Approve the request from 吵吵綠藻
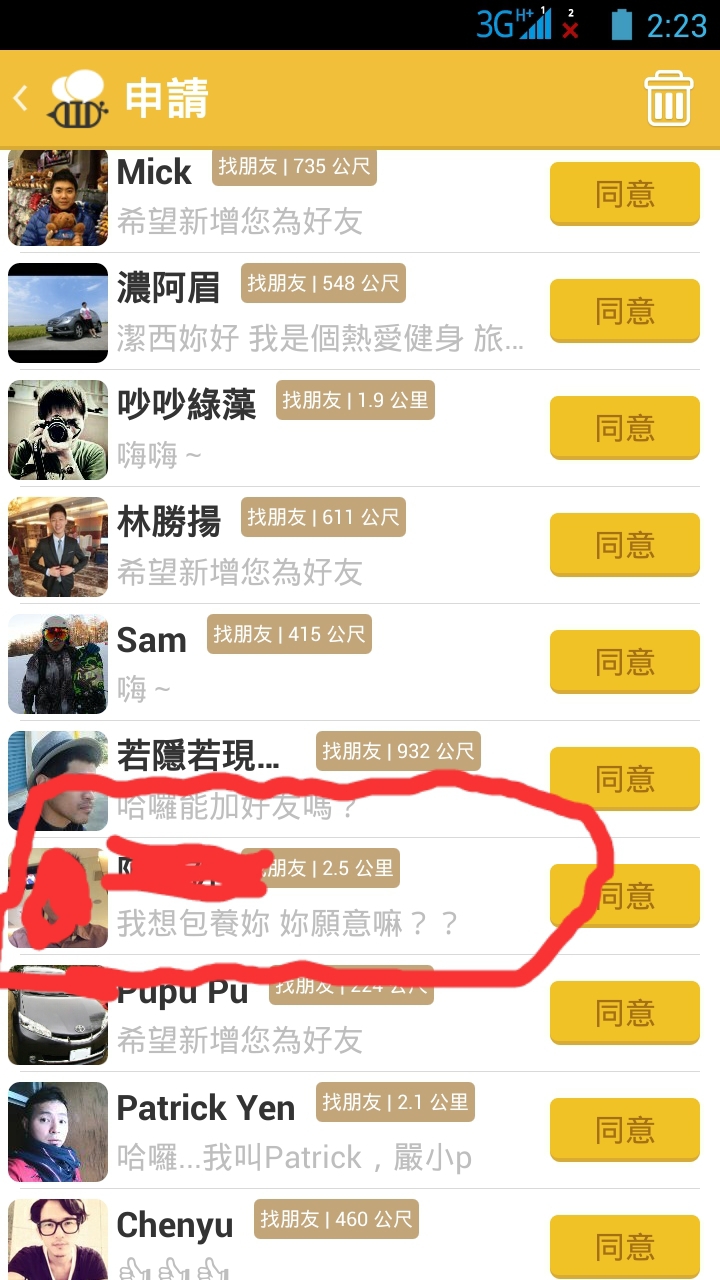 pos(625,428)
